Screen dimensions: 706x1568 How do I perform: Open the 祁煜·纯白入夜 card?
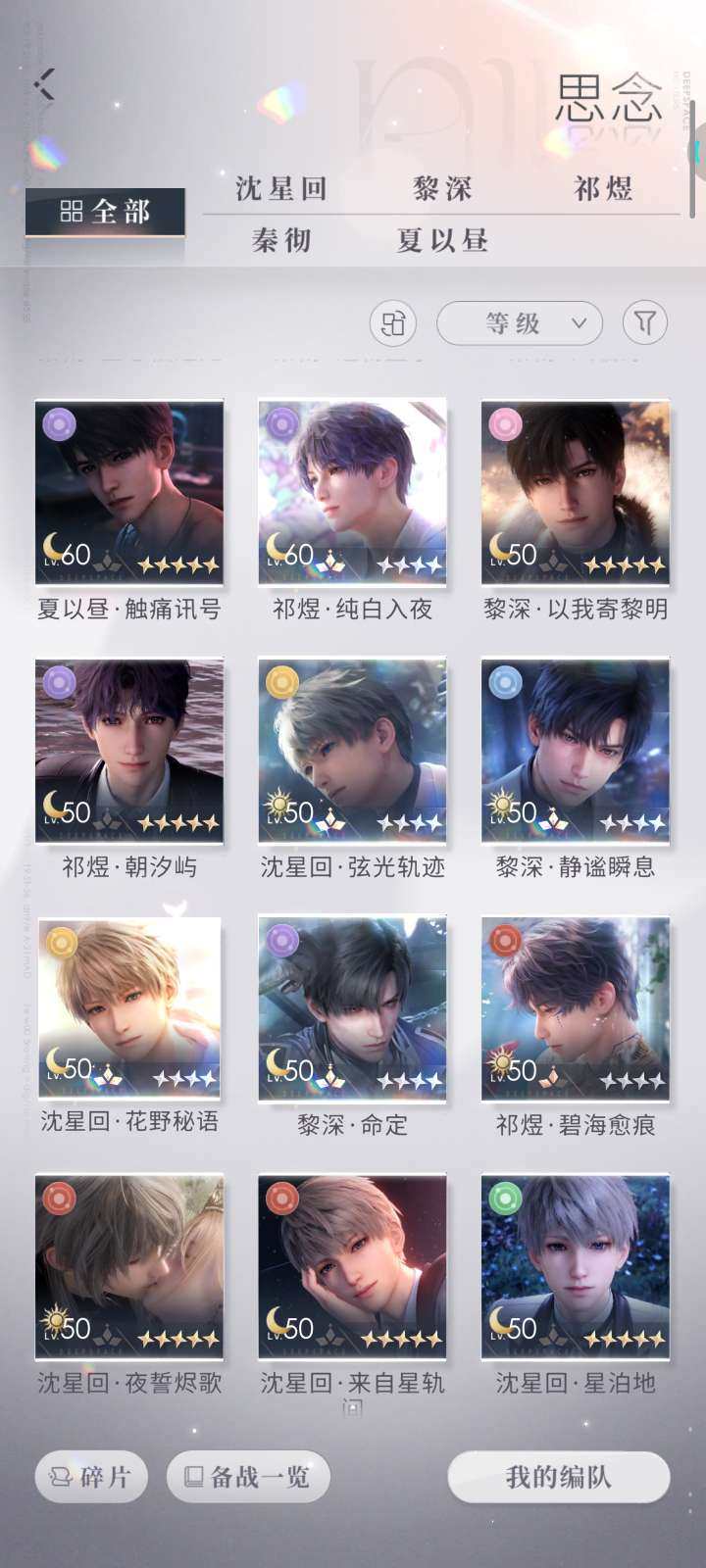click(352, 493)
